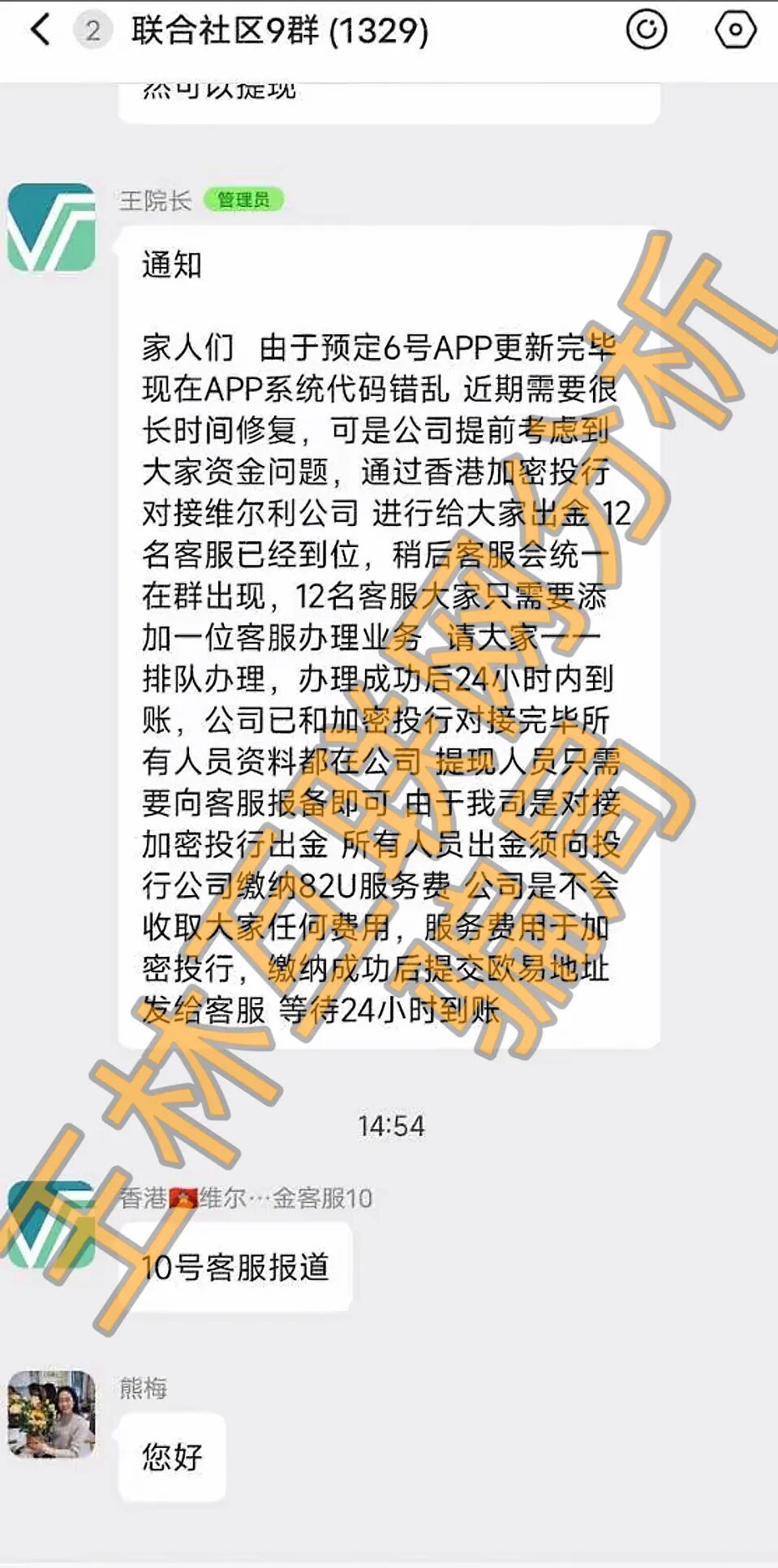Open the group settings hexagon icon
778x1568 pixels.
(735, 30)
